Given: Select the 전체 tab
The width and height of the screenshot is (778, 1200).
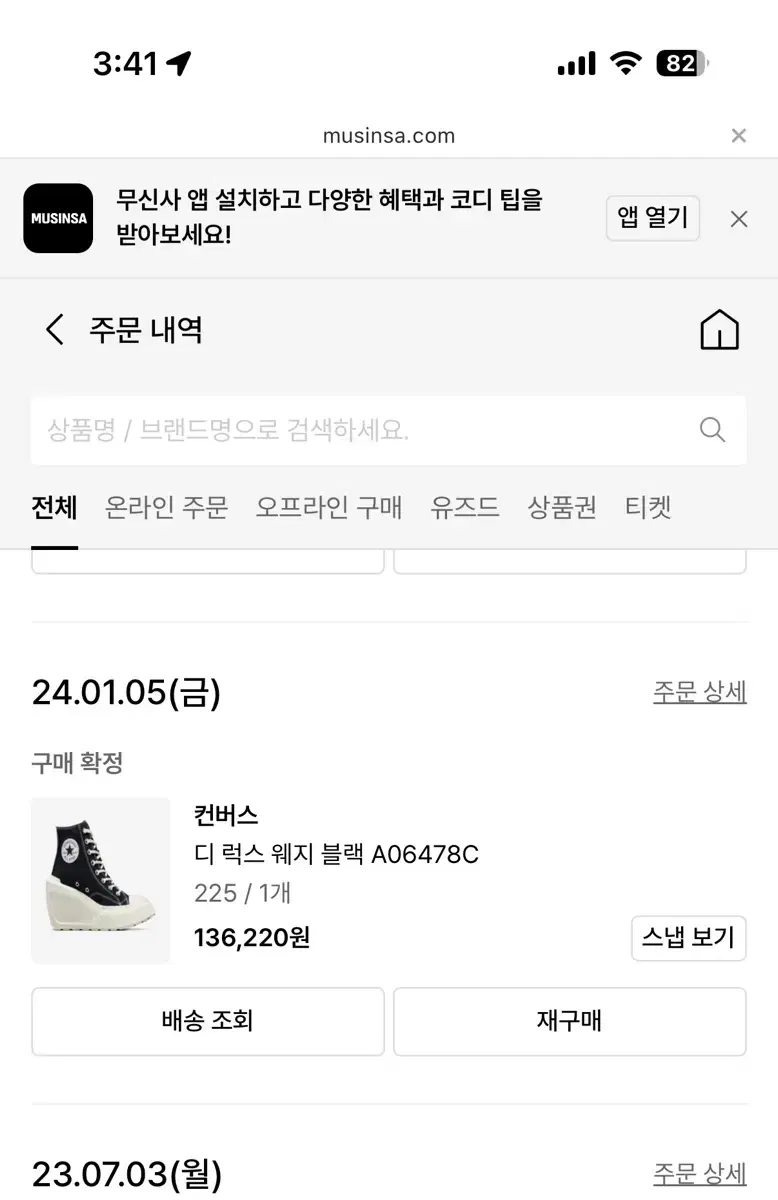Looking at the screenshot, I should (x=54, y=507).
